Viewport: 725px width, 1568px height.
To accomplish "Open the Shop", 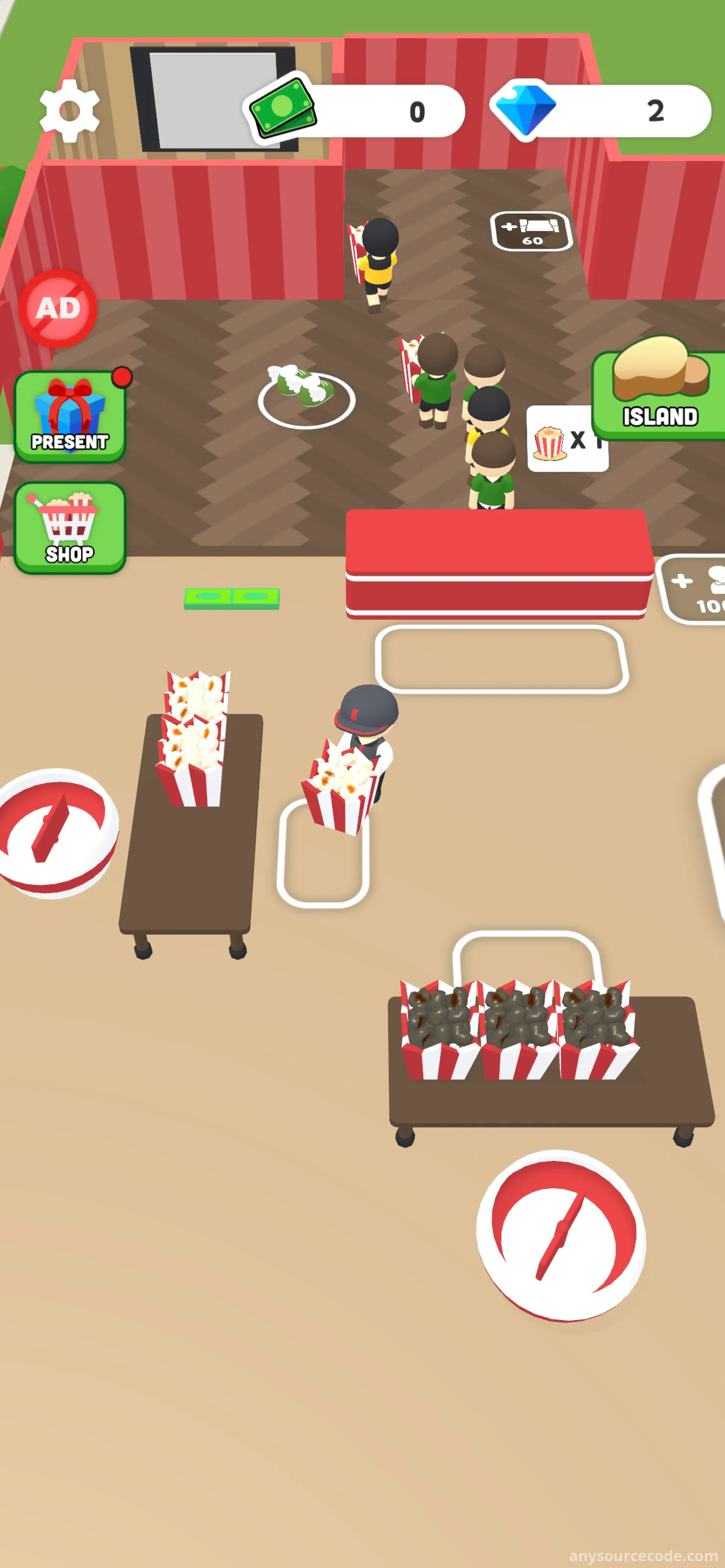I will (70, 528).
